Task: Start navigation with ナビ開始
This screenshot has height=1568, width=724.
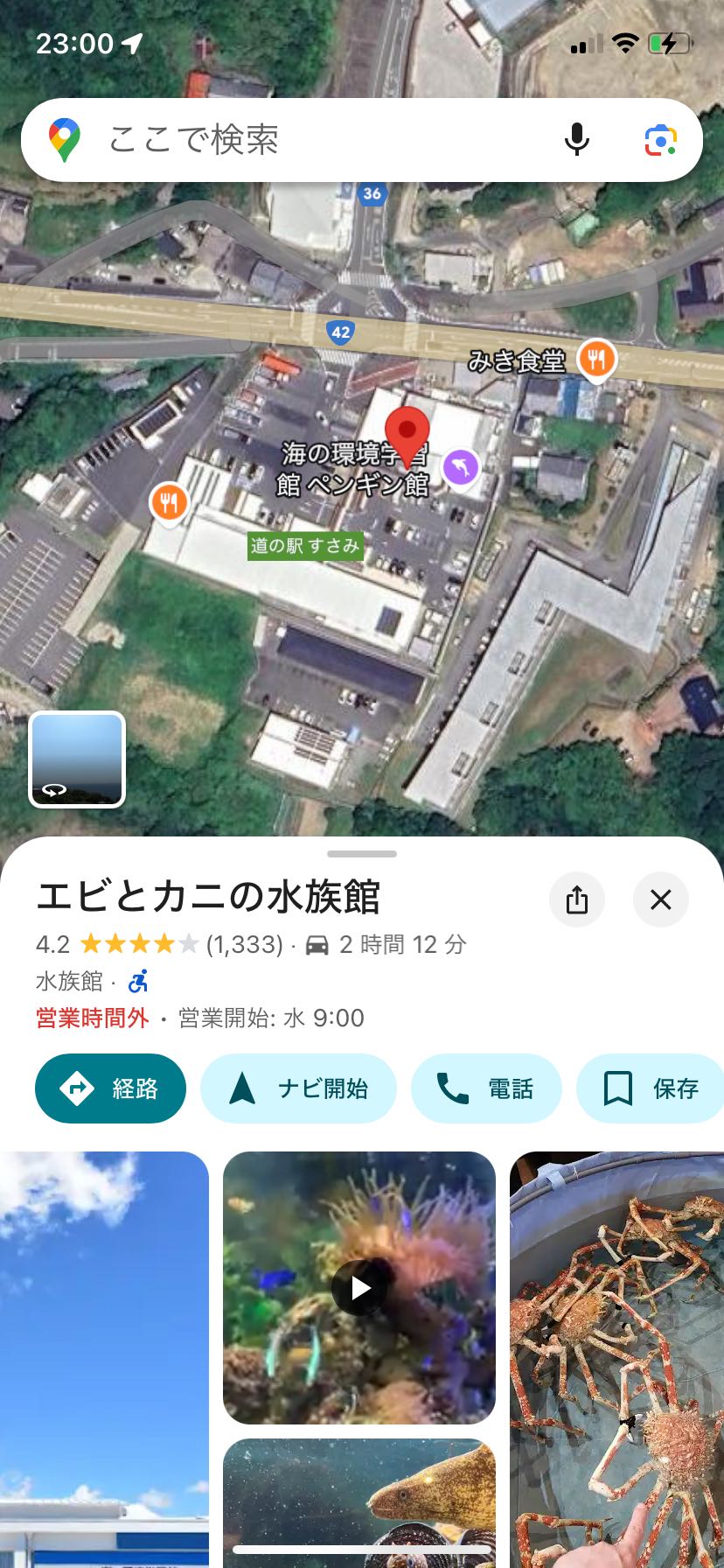Action: tap(298, 1088)
